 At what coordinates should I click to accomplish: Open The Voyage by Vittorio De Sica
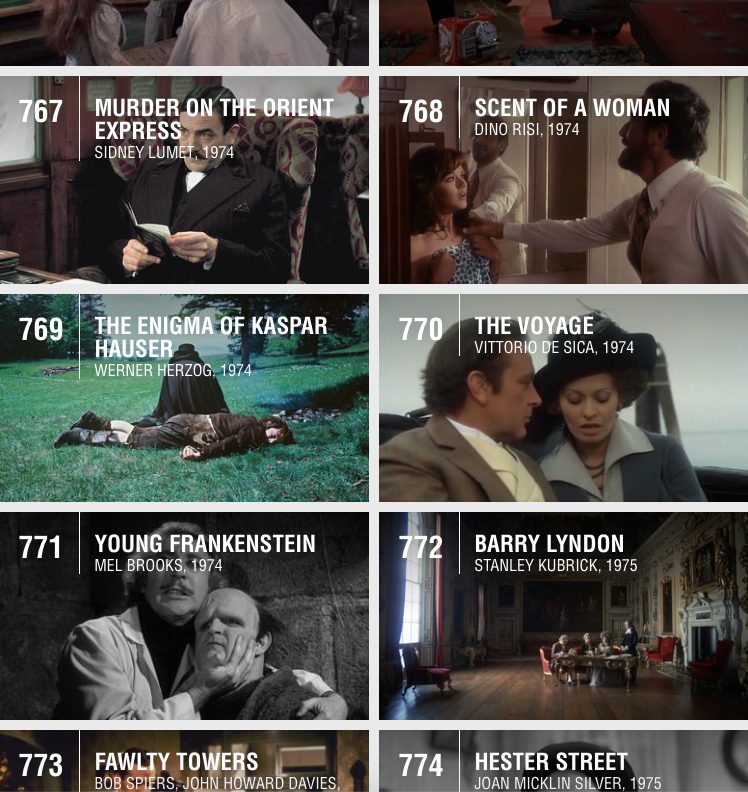563,398
